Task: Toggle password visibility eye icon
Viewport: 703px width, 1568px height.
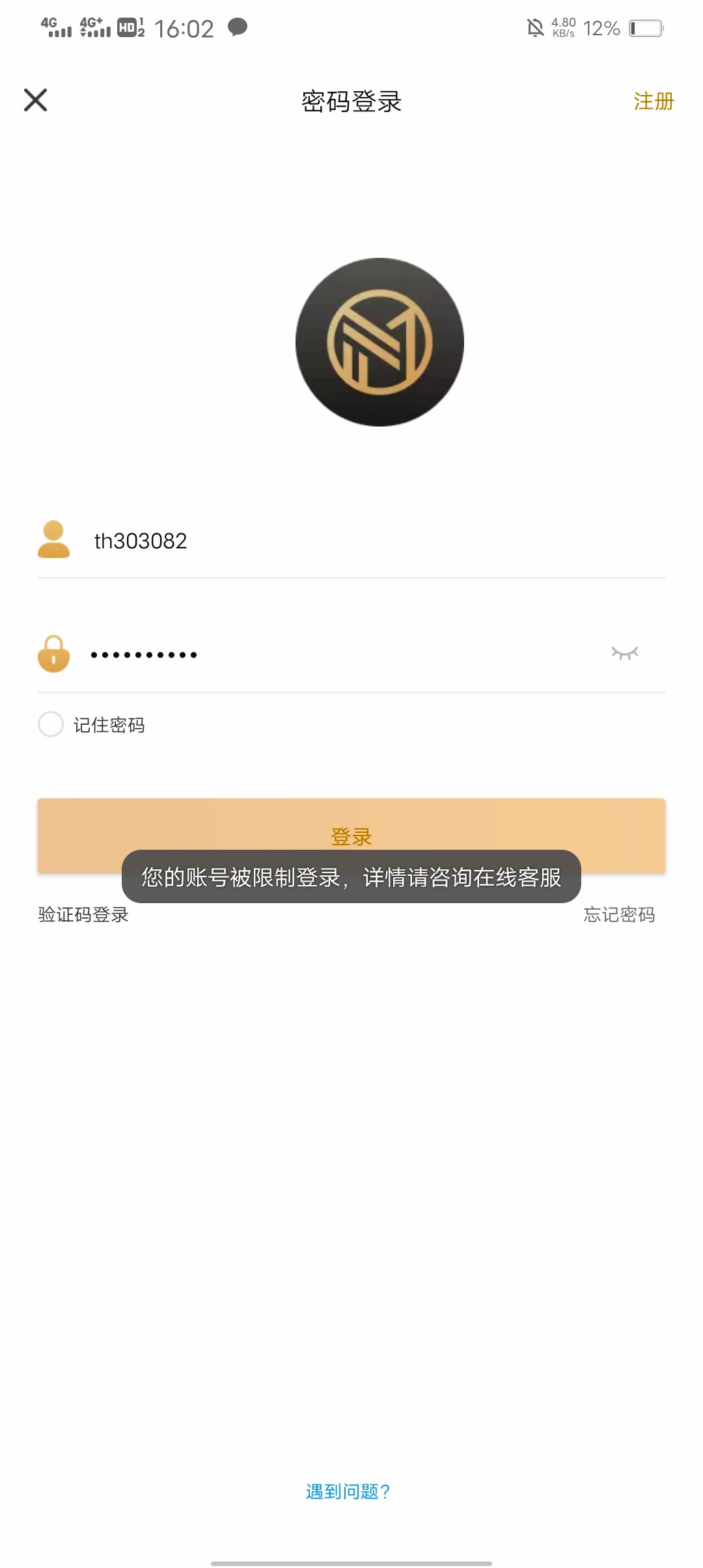Action: point(624,653)
